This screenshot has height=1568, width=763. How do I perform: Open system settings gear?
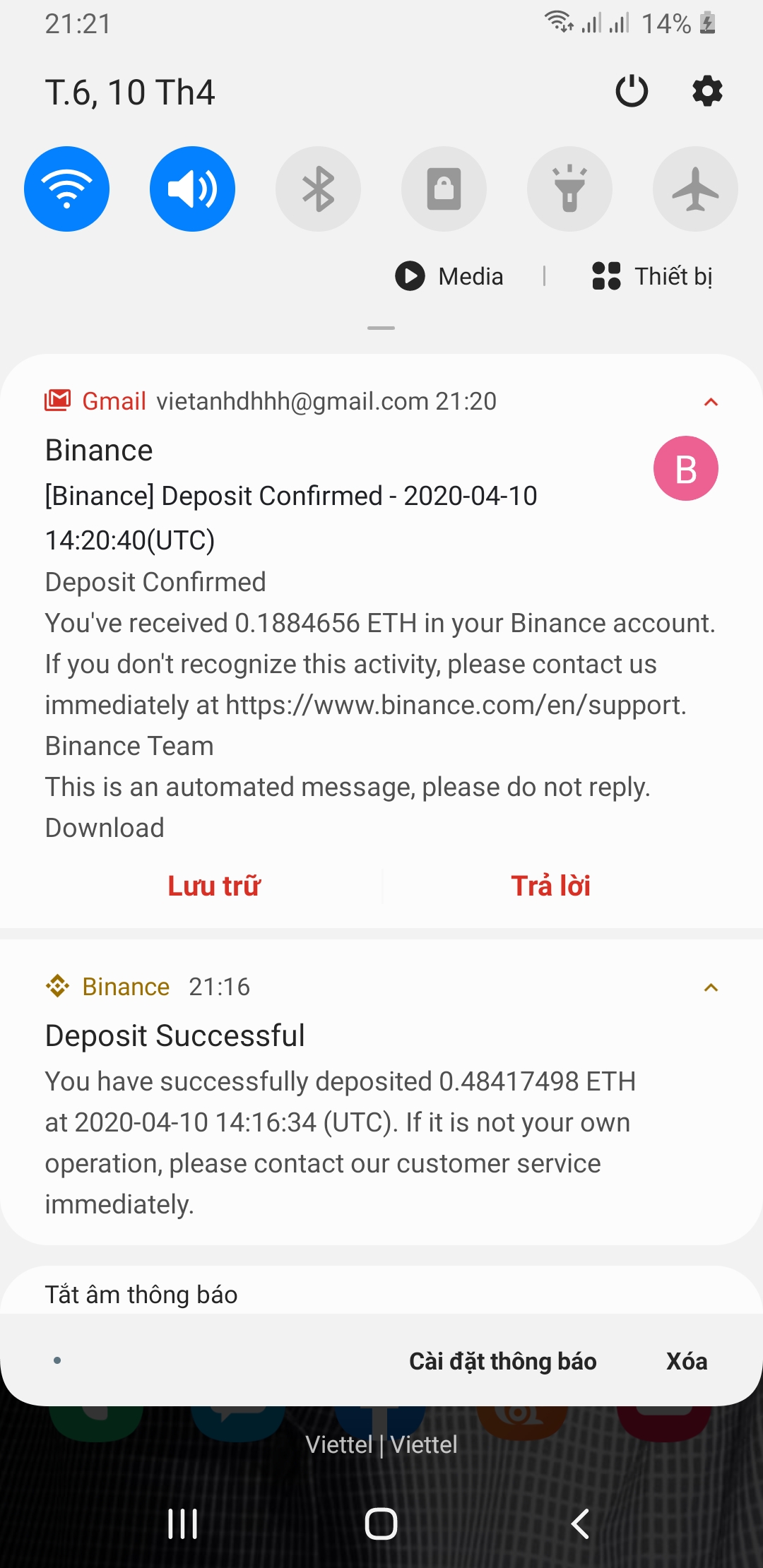point(707,91)
